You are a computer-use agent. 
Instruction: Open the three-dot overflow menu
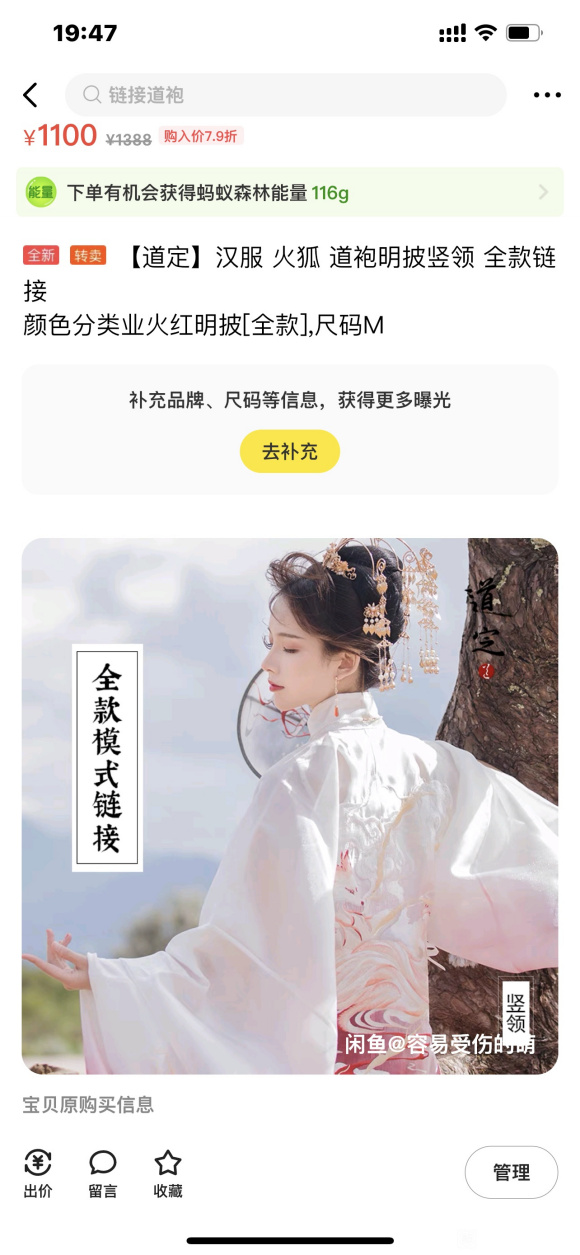pyautogui.click(x=547, y=95)
